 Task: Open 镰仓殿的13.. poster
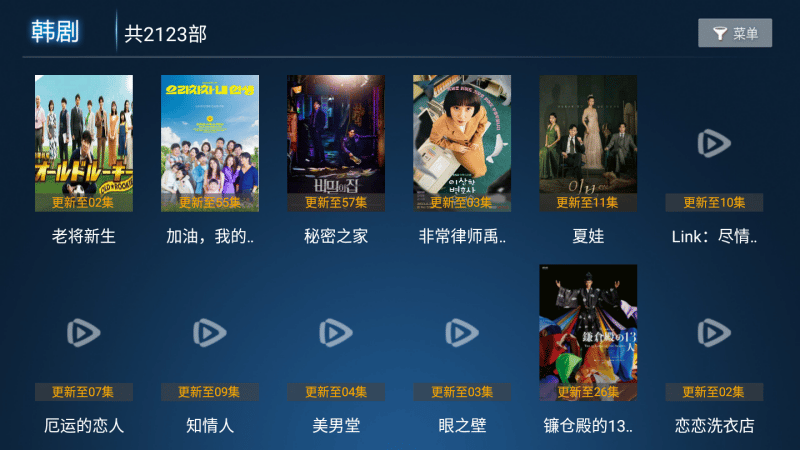click(x=588, y=333)
